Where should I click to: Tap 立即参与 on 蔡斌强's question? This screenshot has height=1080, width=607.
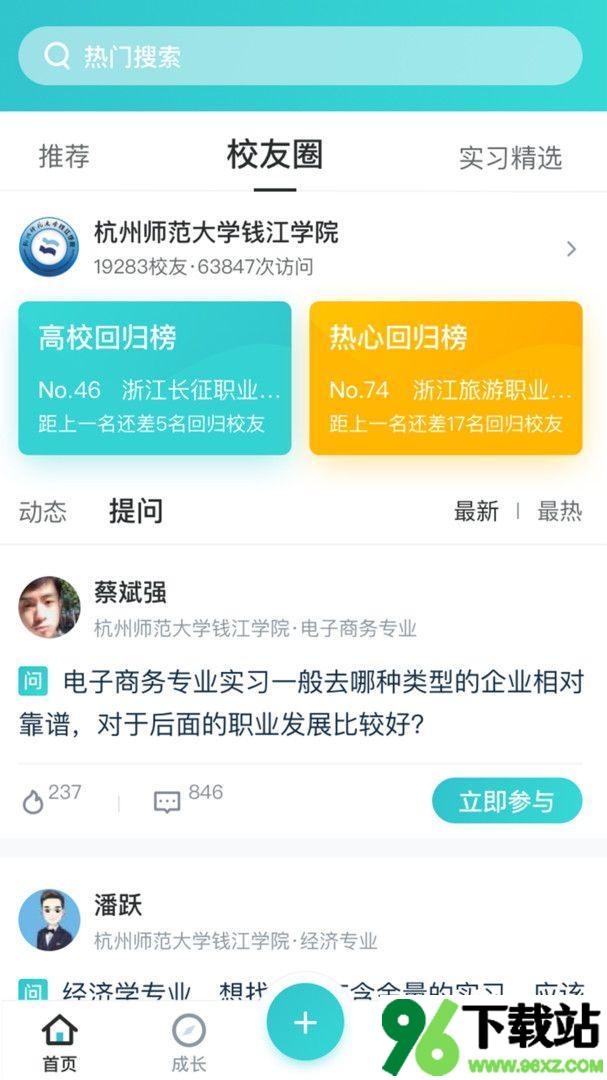506,801
